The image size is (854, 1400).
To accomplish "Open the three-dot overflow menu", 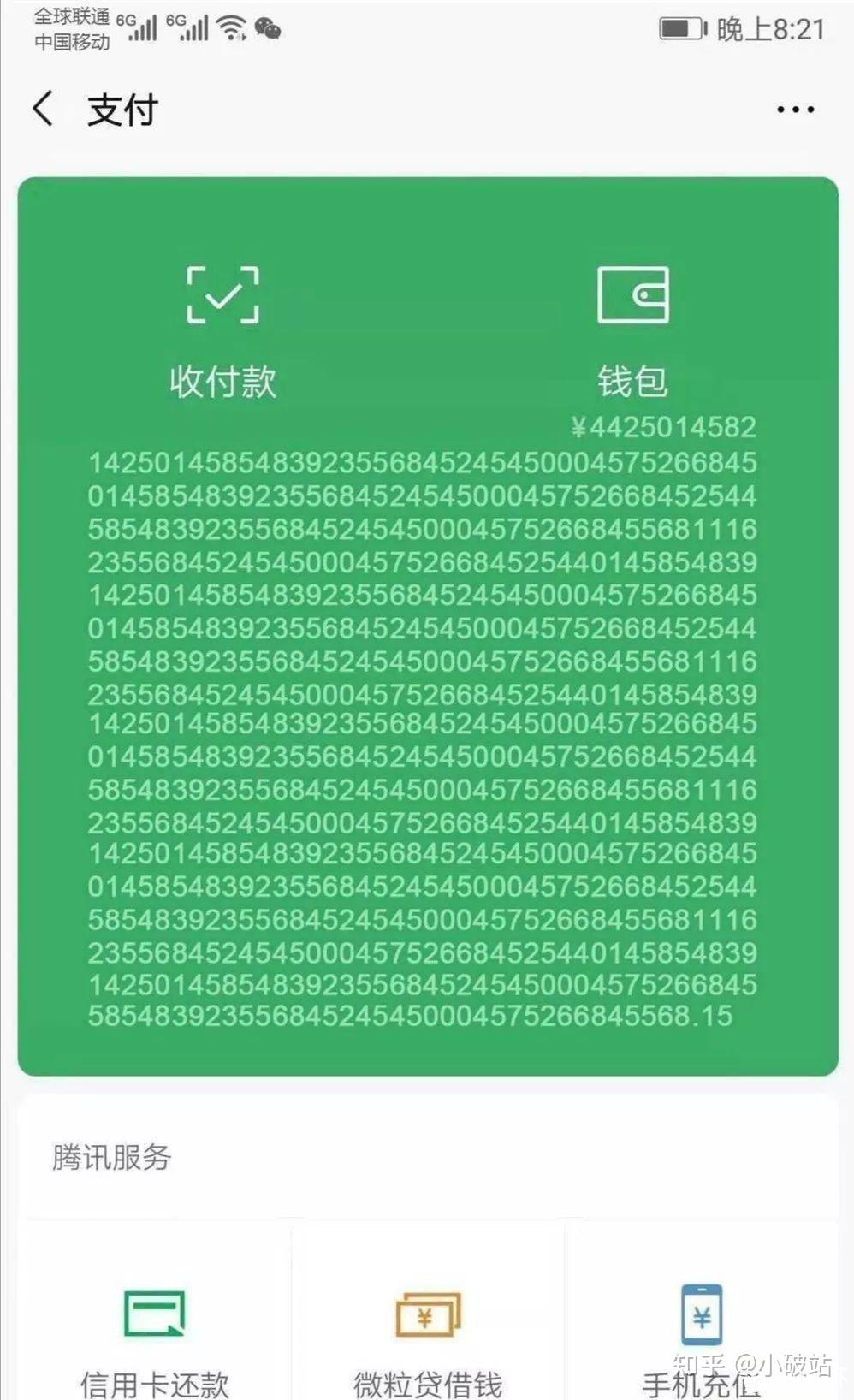I will tap(795, 110).
